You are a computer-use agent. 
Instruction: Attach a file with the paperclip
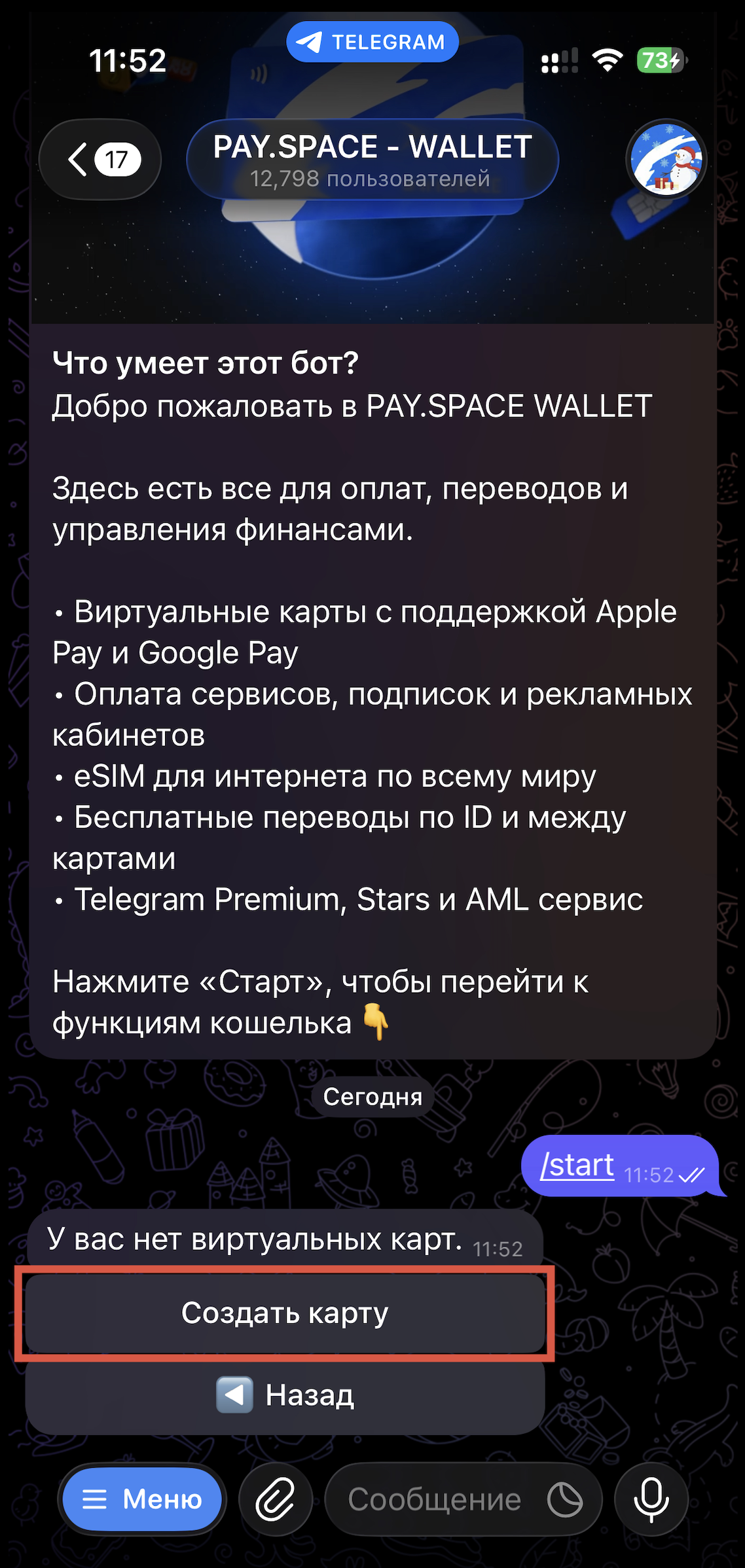[275, 1499]
